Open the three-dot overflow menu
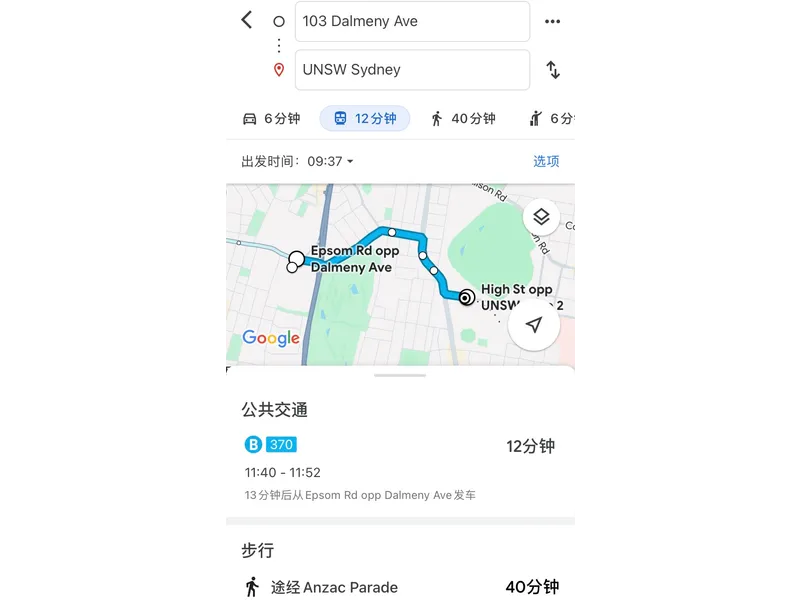This screenshot has width=800, height=600. click(552, 22)
